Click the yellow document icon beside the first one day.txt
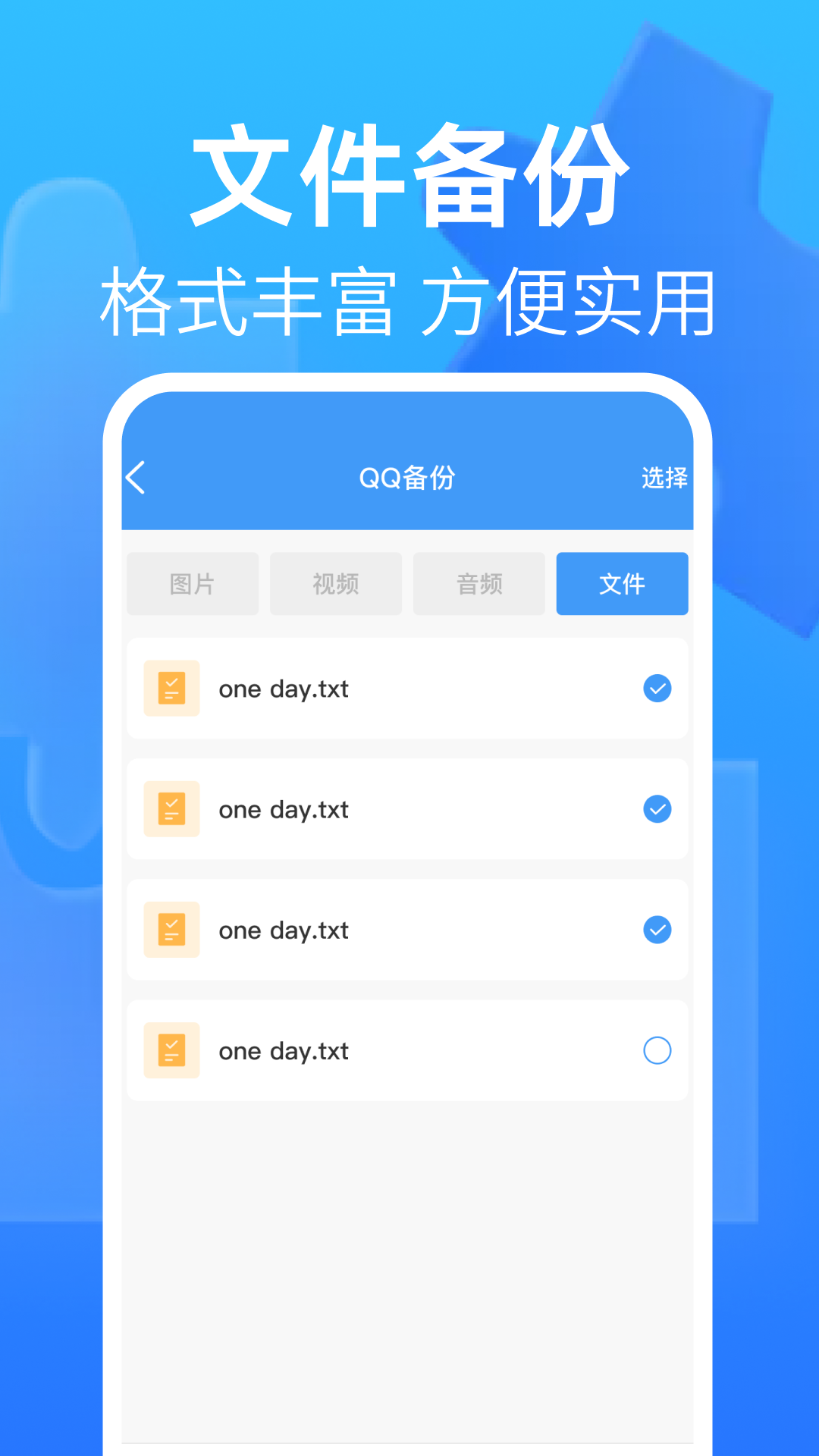This screenshot has height=1456, width=819. 171,689
